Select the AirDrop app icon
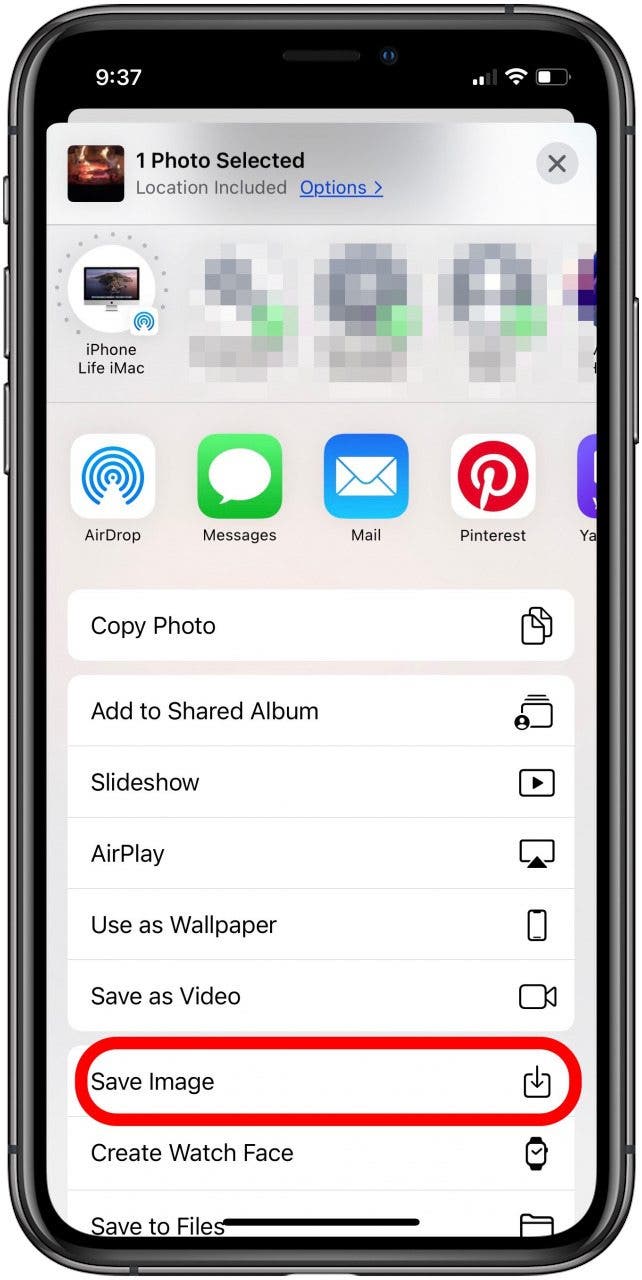The width and height of the screenshot is (642, 1280). (112, 477)
